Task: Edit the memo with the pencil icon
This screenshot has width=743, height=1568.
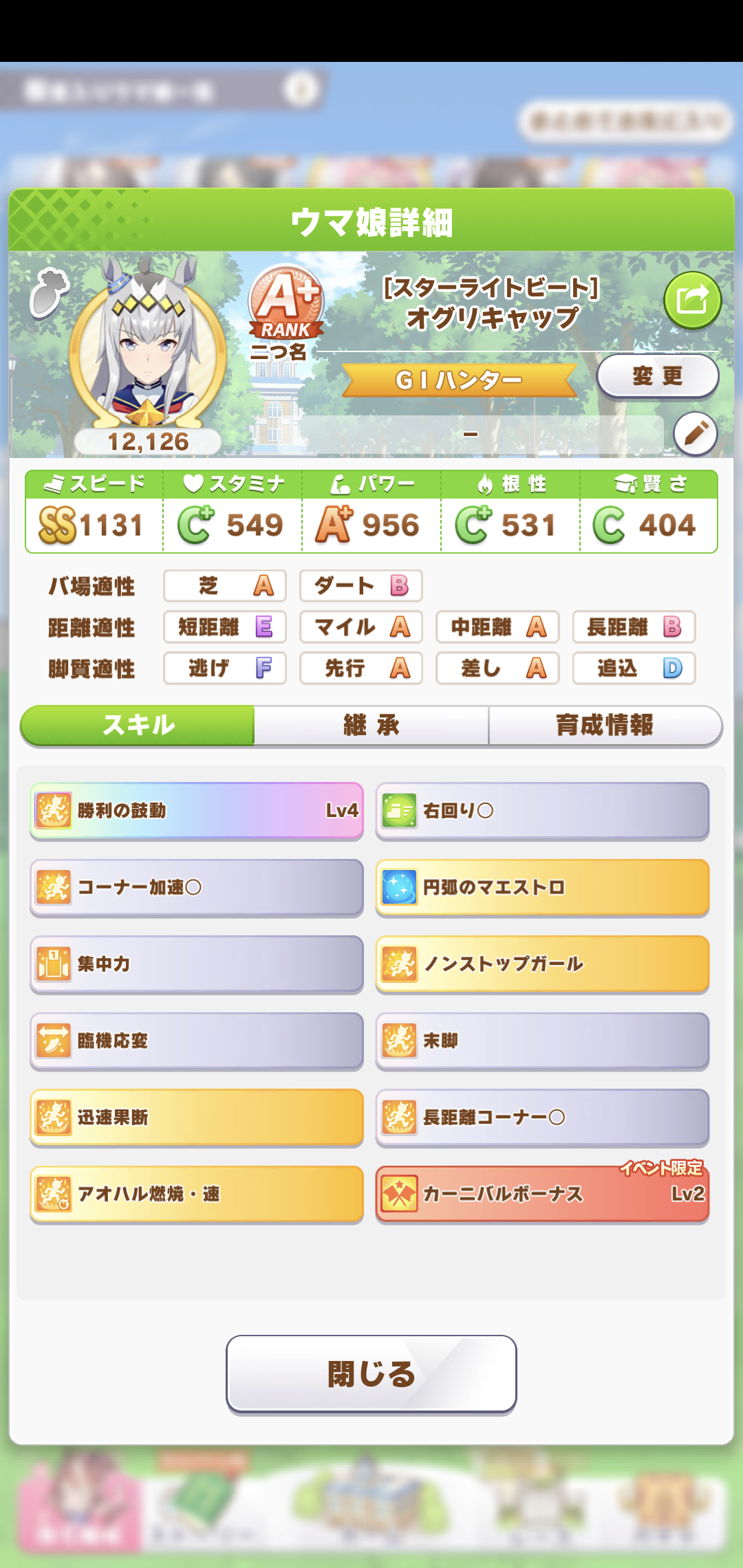Action: tap(695, 434)
